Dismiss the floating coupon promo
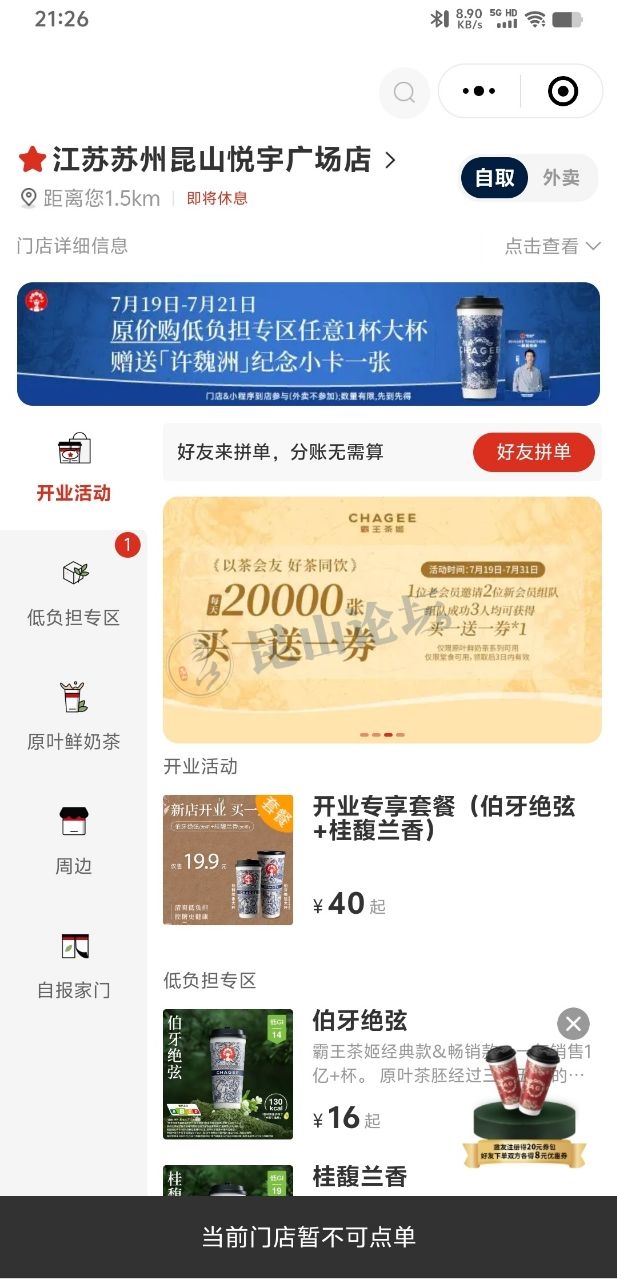617x1280 pixels. [573, 1023]
